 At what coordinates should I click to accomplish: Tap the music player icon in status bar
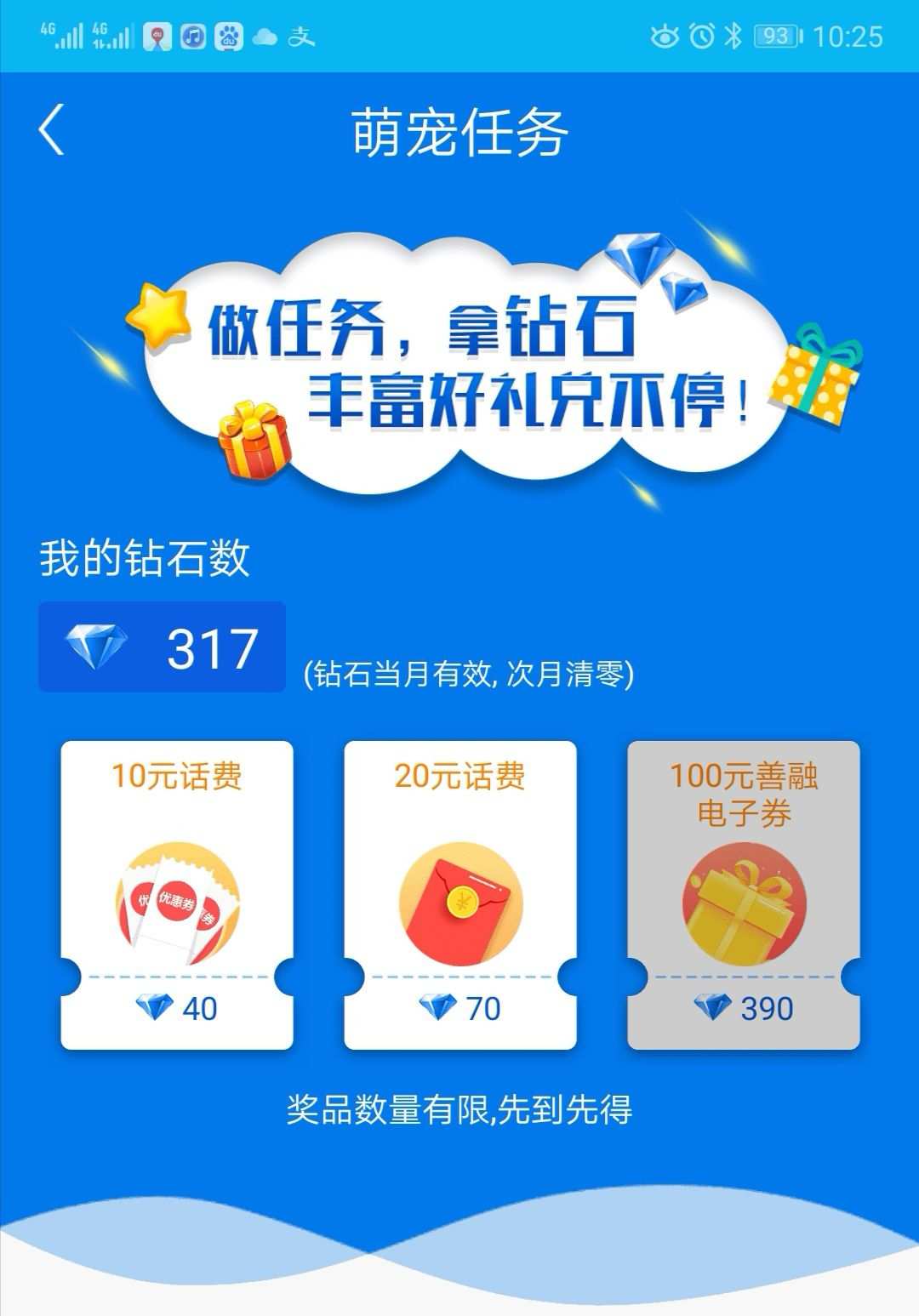(191, 36)
